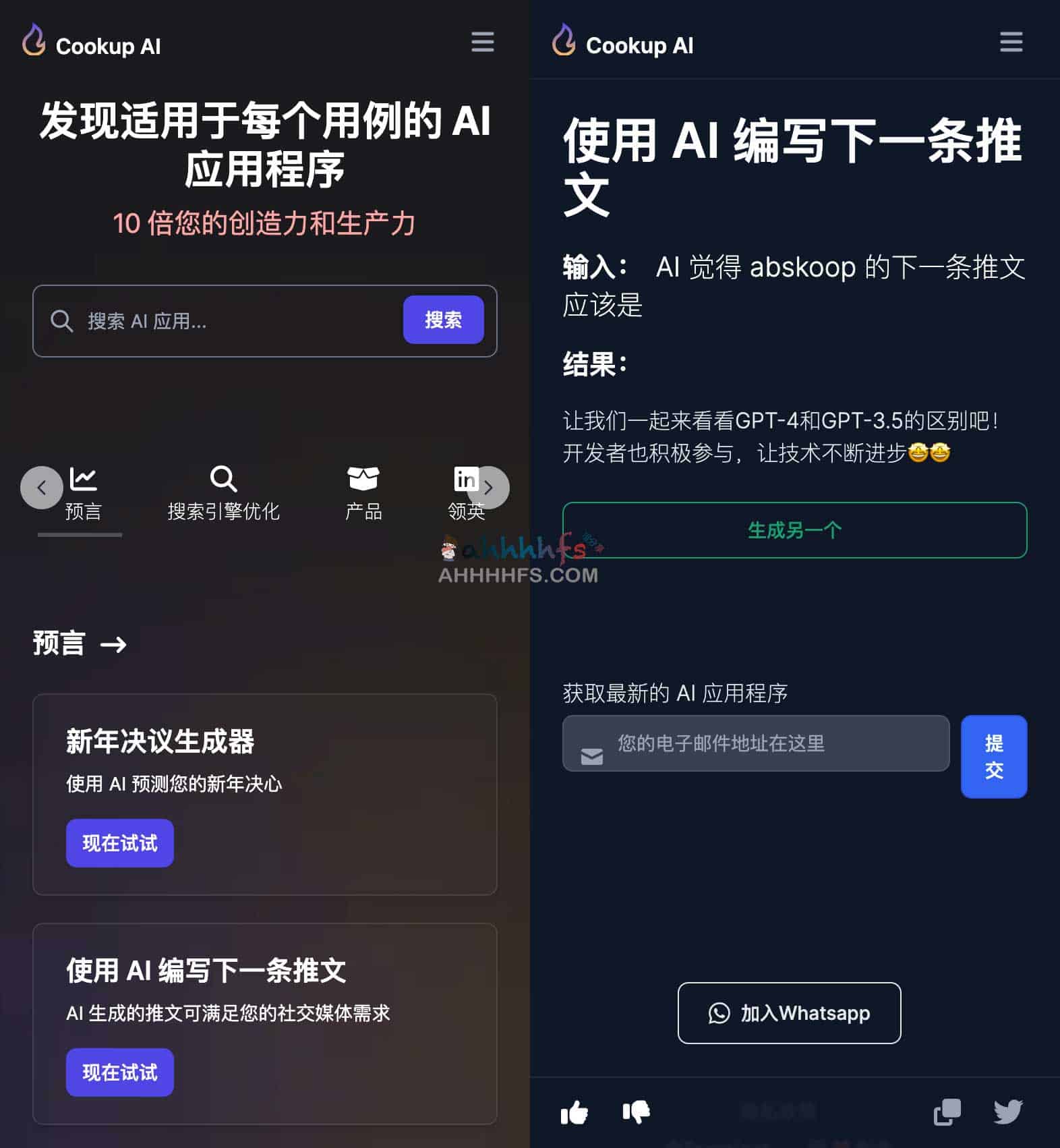
Task: Generate another tweet with 生成另一个
Action: click(x=794, y=530)
